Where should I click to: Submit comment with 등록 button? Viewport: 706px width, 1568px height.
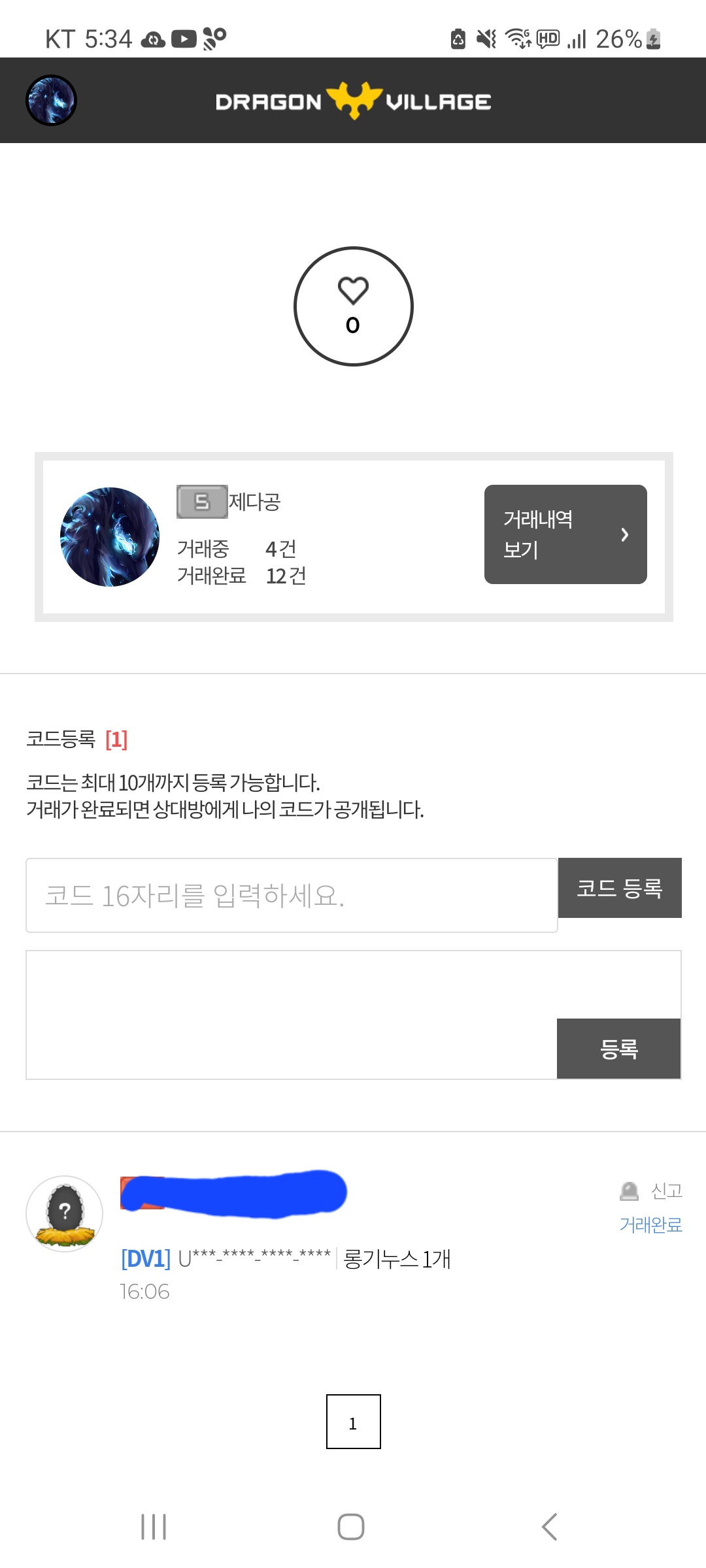point(618,1049)
